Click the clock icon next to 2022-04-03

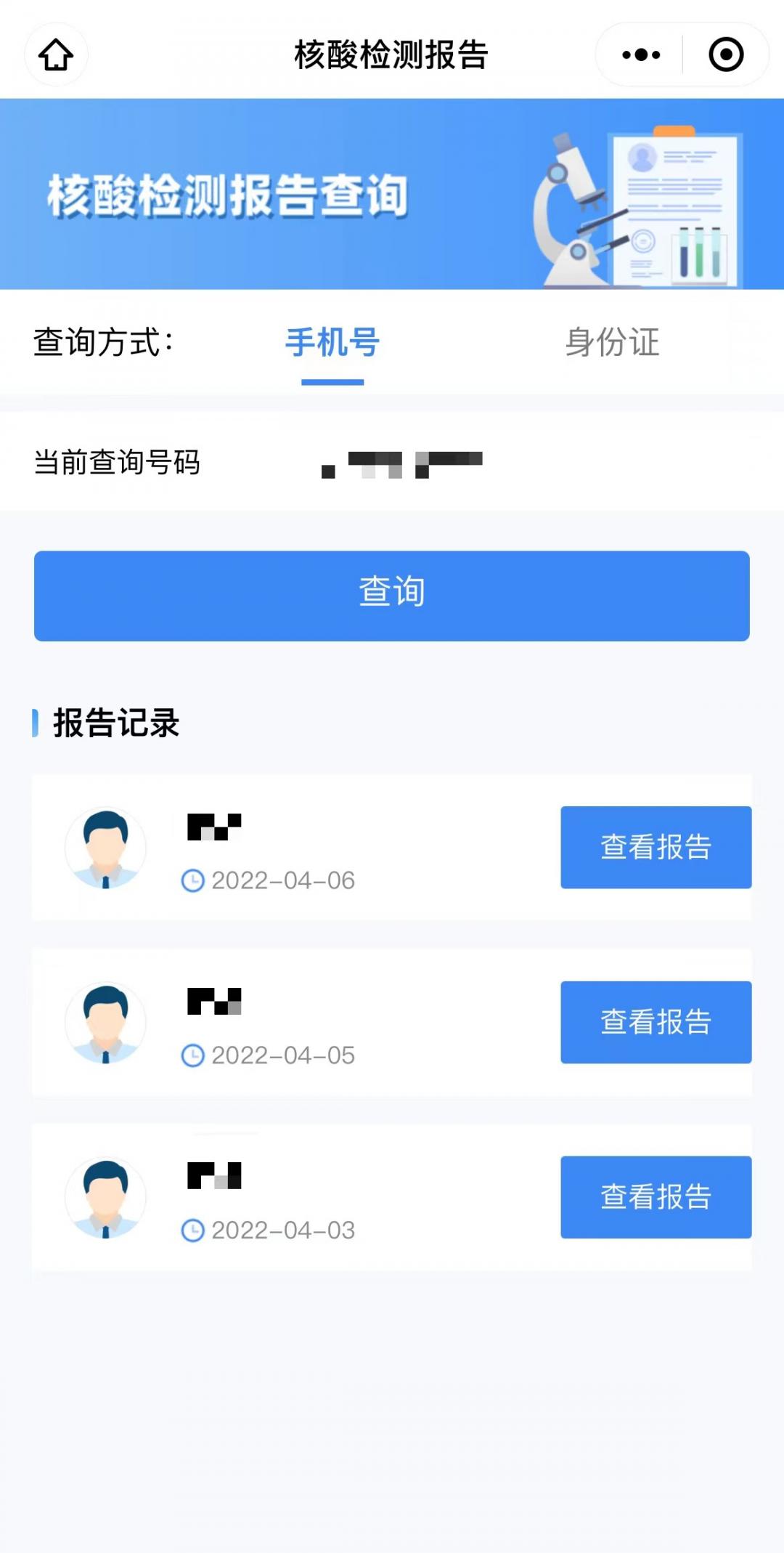(x=192, y=1230)
